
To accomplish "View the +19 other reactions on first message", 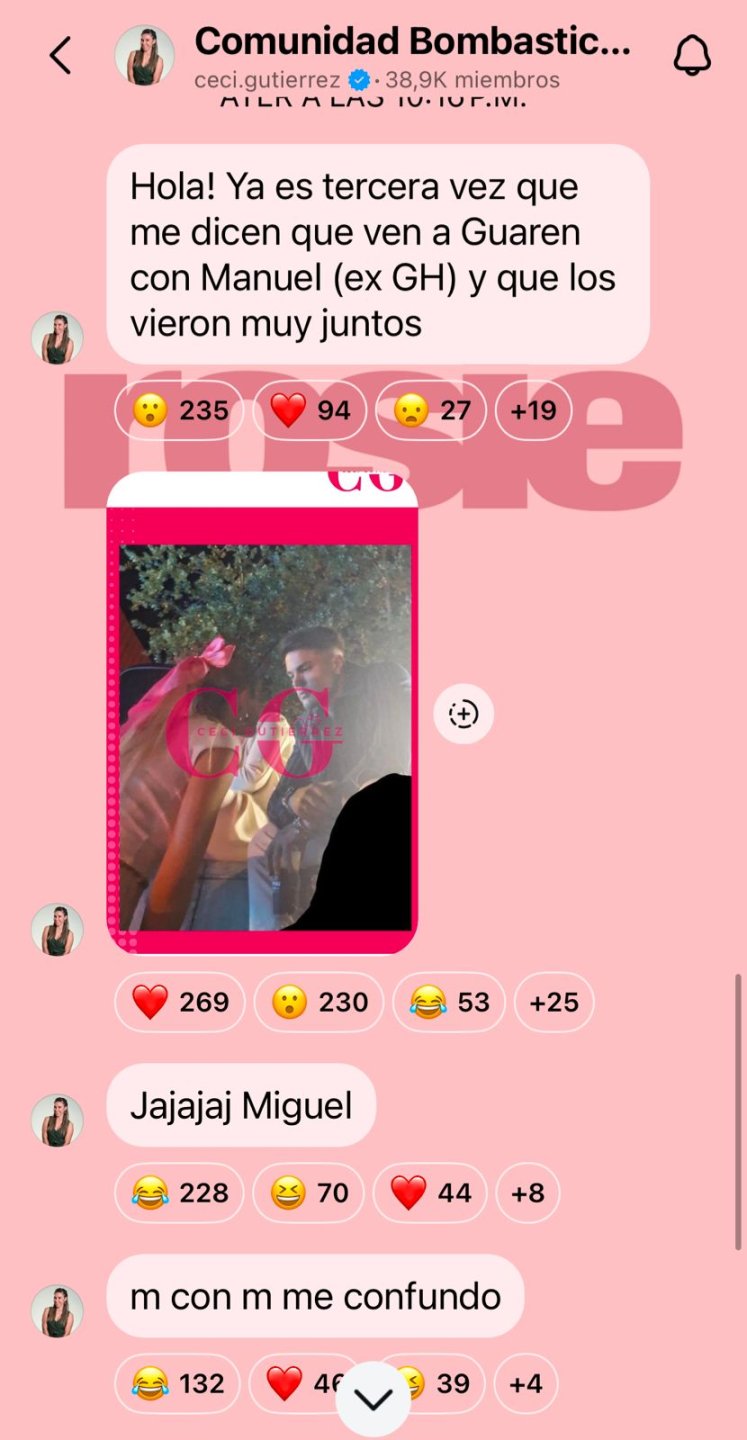I will (533, 410).
